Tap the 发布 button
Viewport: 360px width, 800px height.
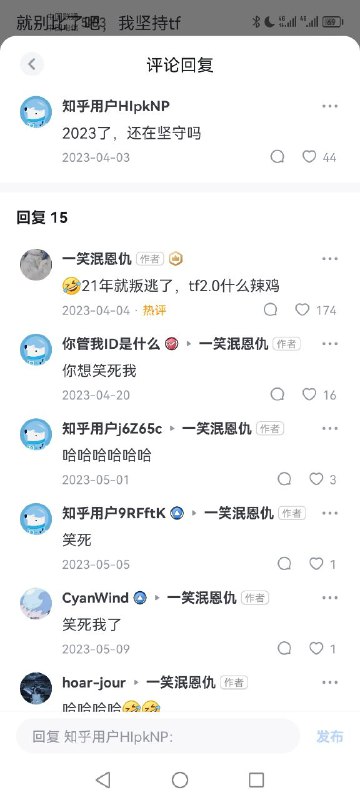click(329, 736)
